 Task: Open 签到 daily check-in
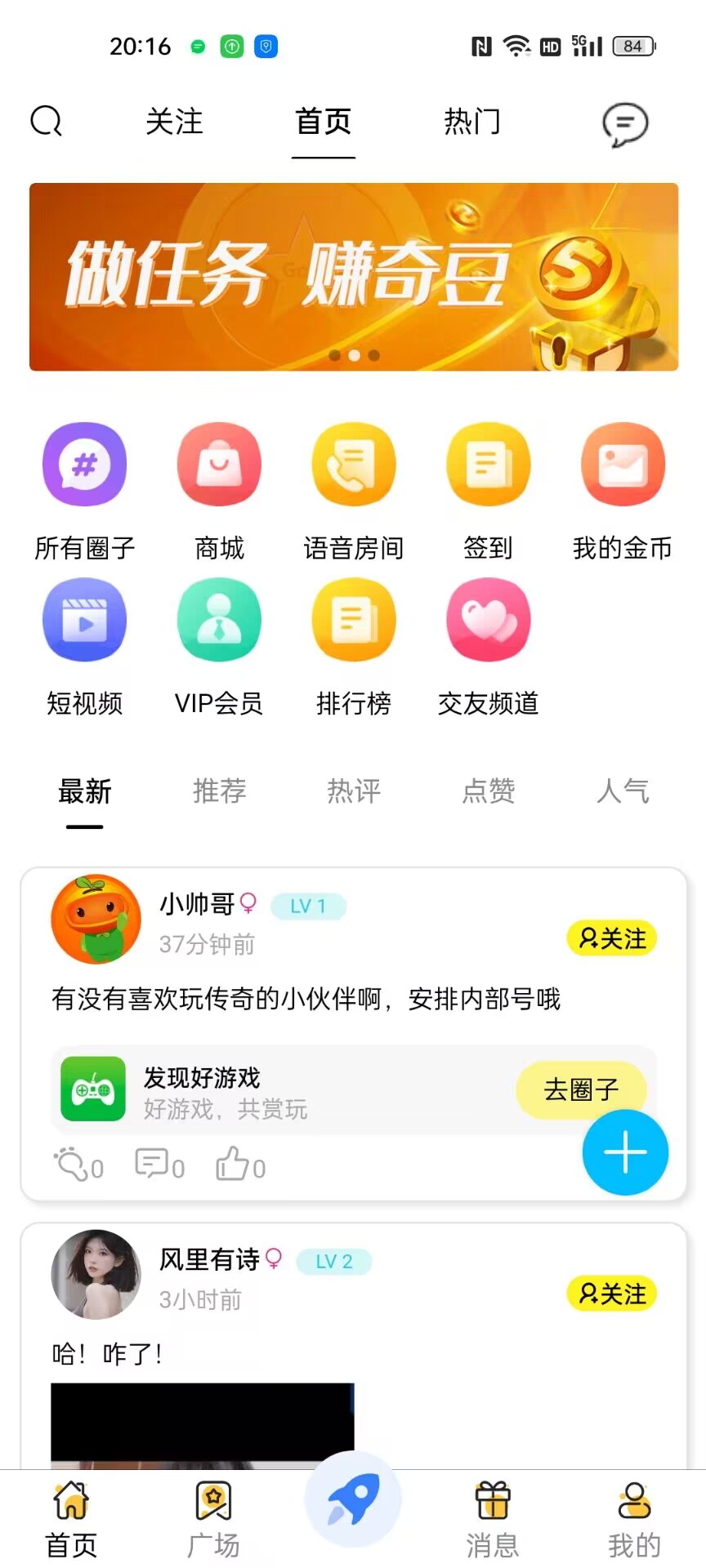click(488, 464)
